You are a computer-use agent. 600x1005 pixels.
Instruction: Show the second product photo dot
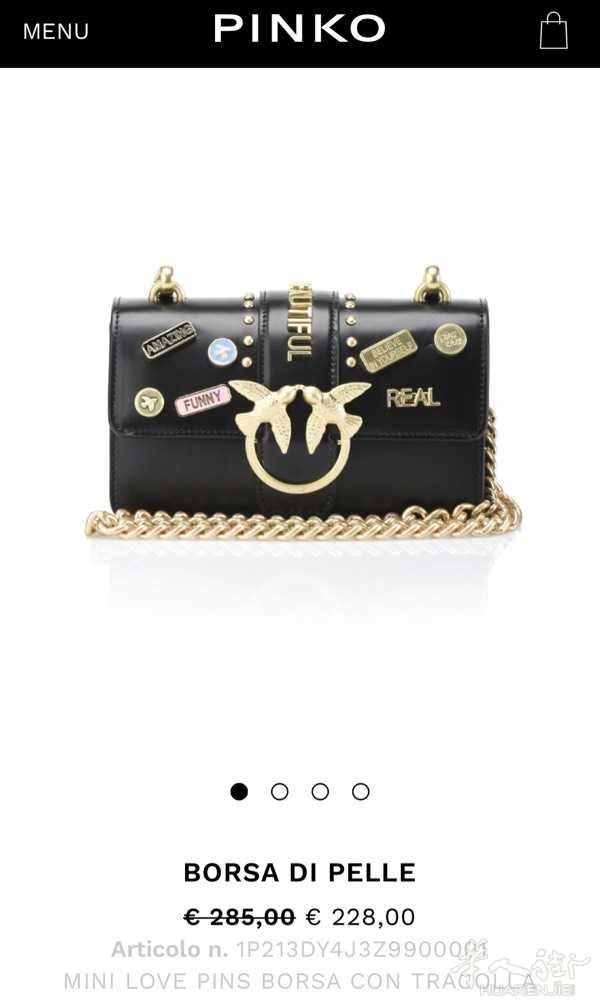(280, 791)
